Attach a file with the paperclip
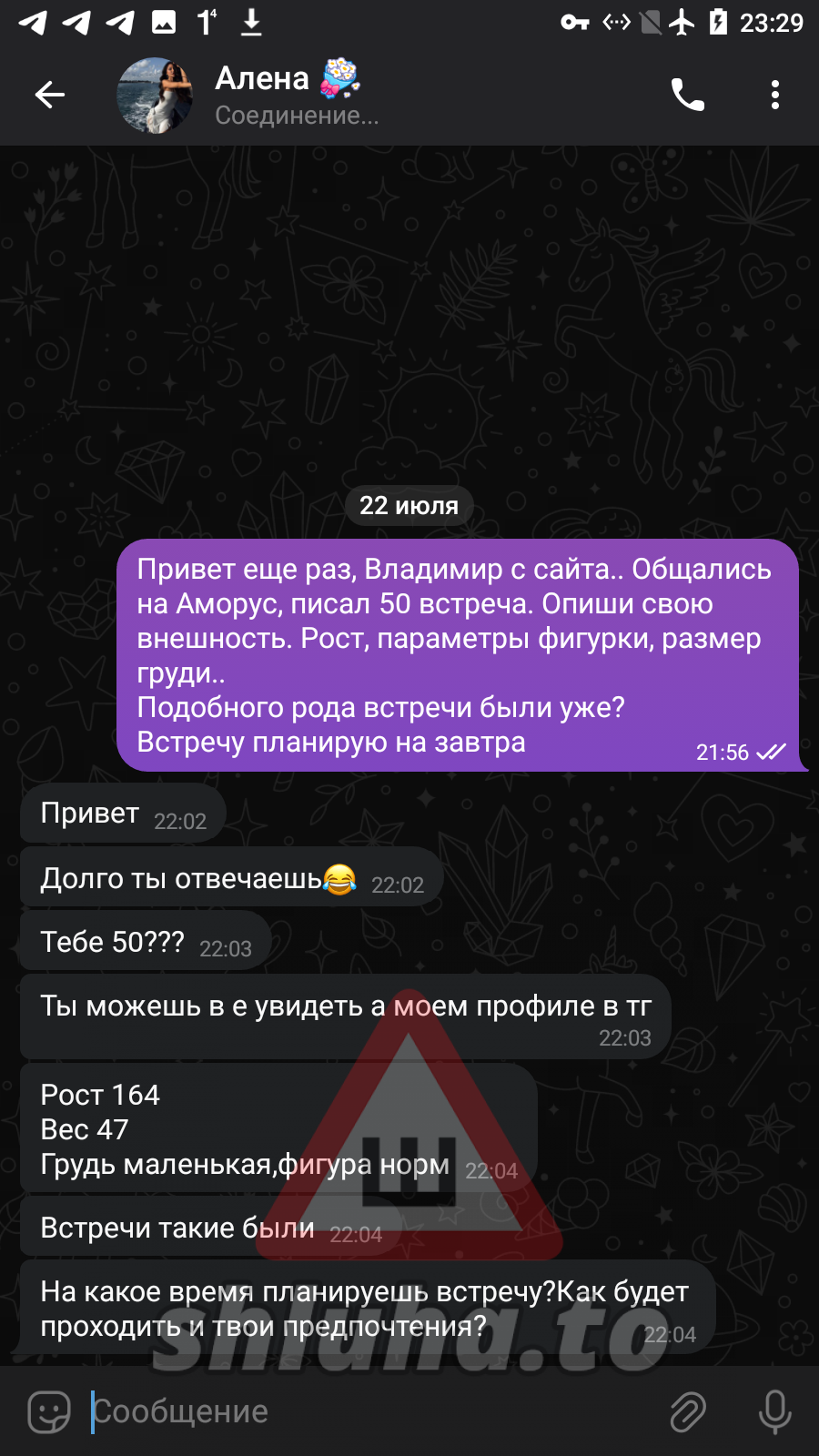This screenshot has width=819, height=1456. pyautogui.click(x=688, y=1411)
